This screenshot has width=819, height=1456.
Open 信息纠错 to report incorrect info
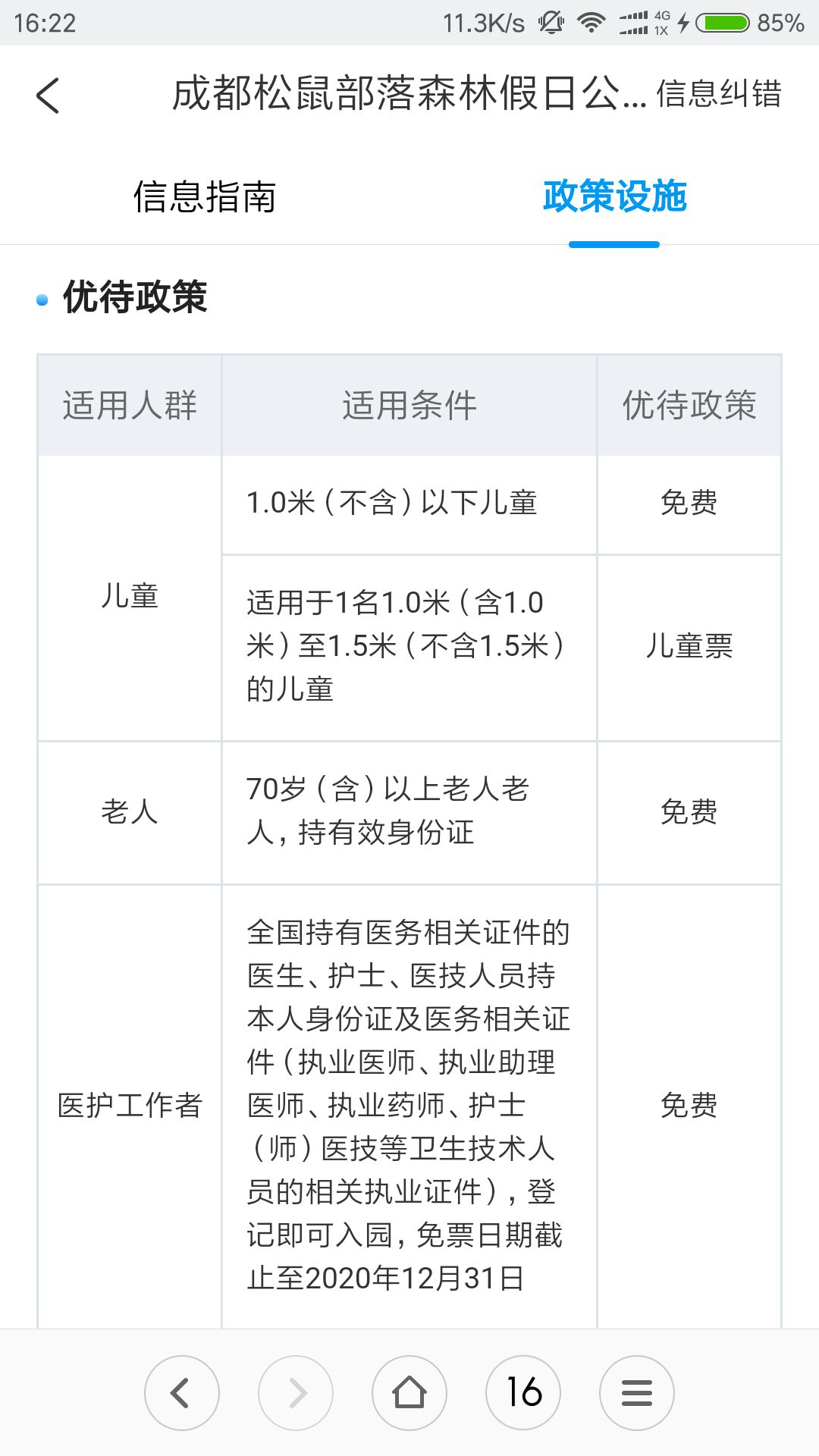tap(719, 94)
